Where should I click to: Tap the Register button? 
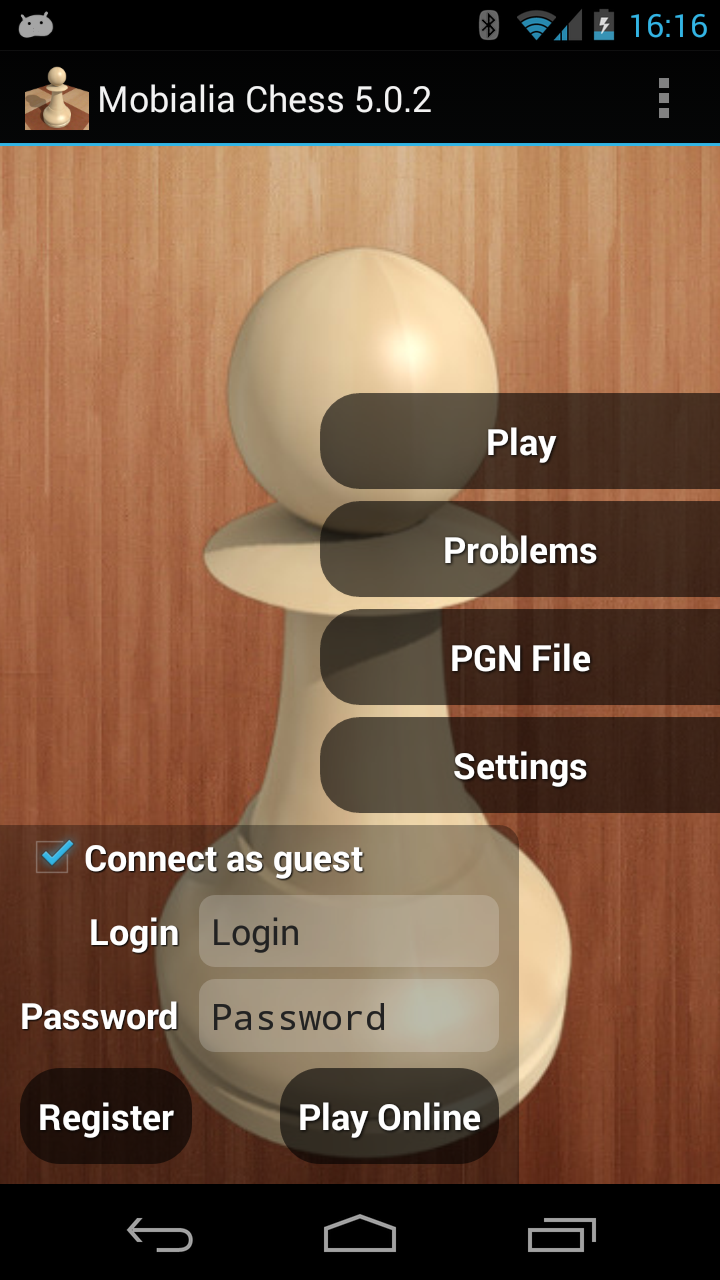pyautogui.click(x=106, y=1116)
